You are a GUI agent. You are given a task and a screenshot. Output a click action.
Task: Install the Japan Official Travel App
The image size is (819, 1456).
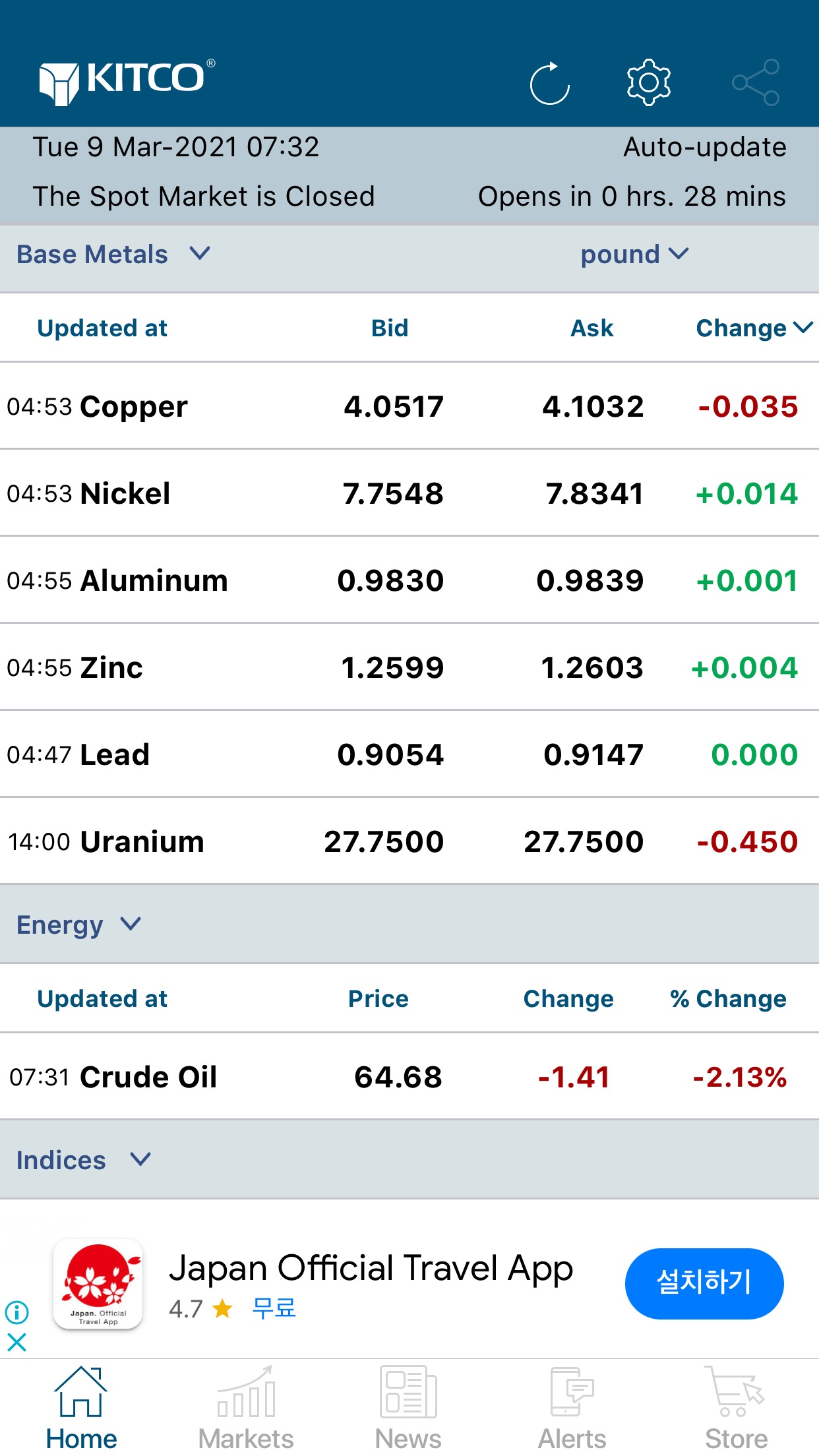tap(704, 1283)
